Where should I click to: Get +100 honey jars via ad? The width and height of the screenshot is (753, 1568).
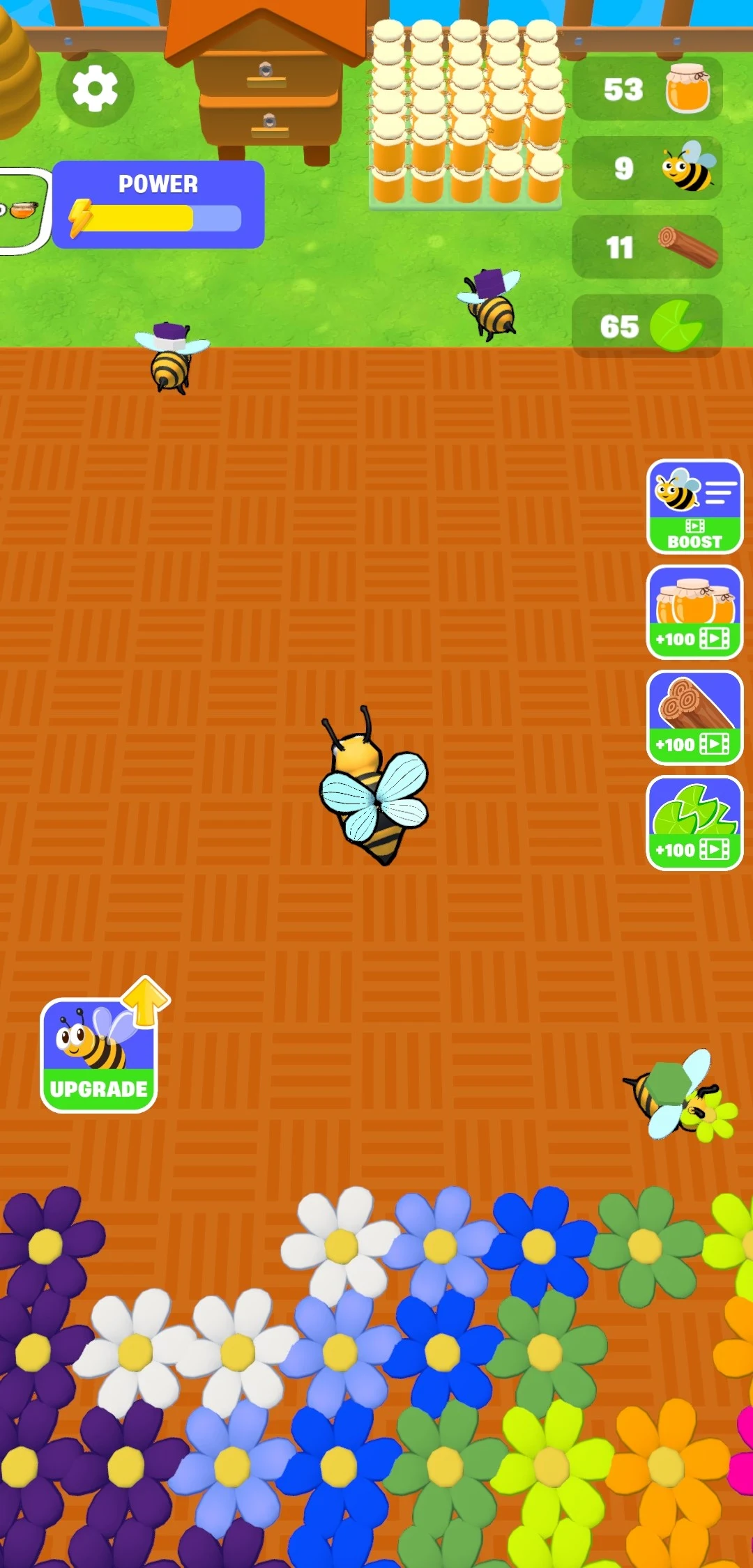(694, 613)
